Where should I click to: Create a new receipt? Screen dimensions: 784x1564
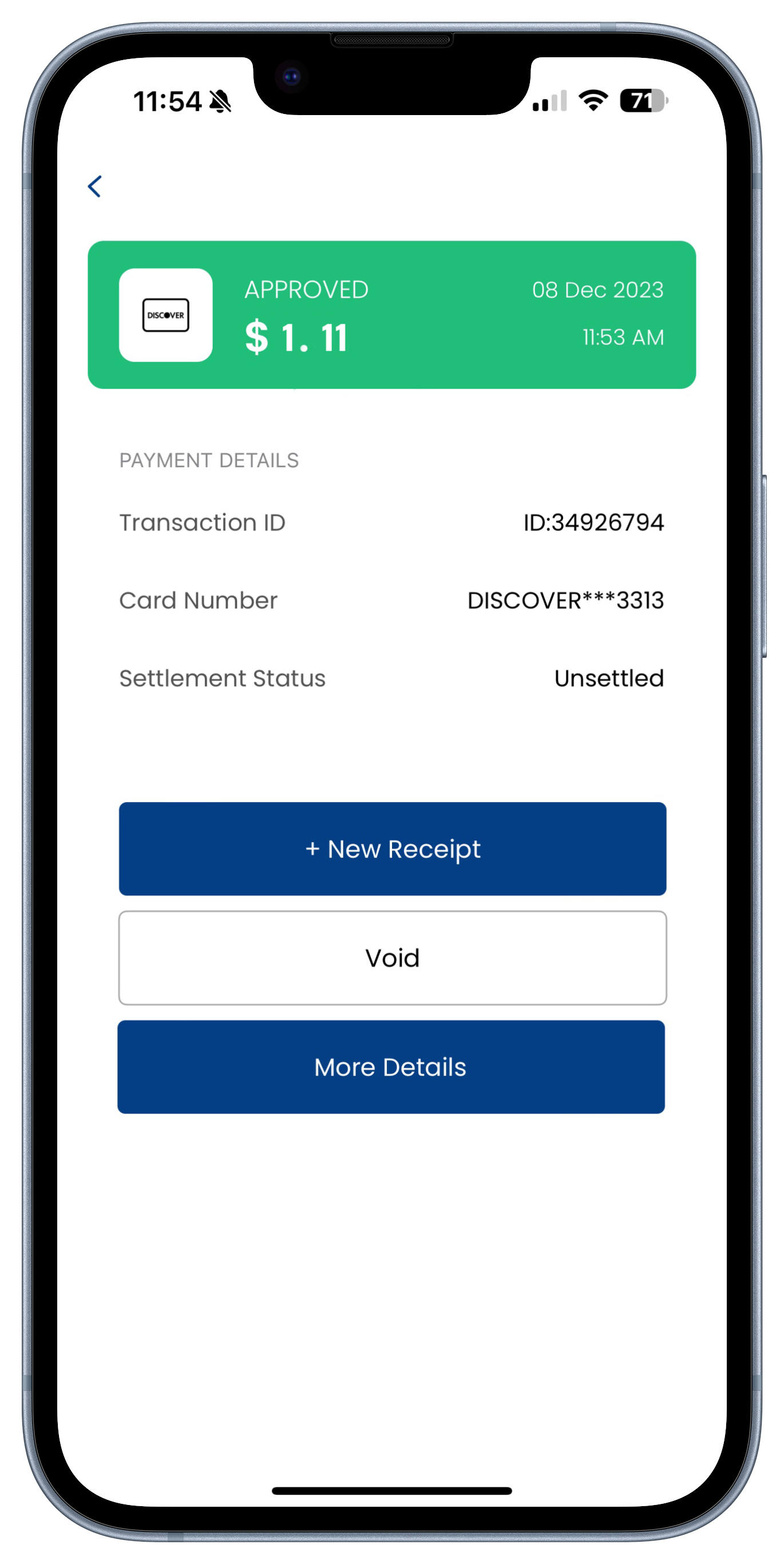coord(392,848)
